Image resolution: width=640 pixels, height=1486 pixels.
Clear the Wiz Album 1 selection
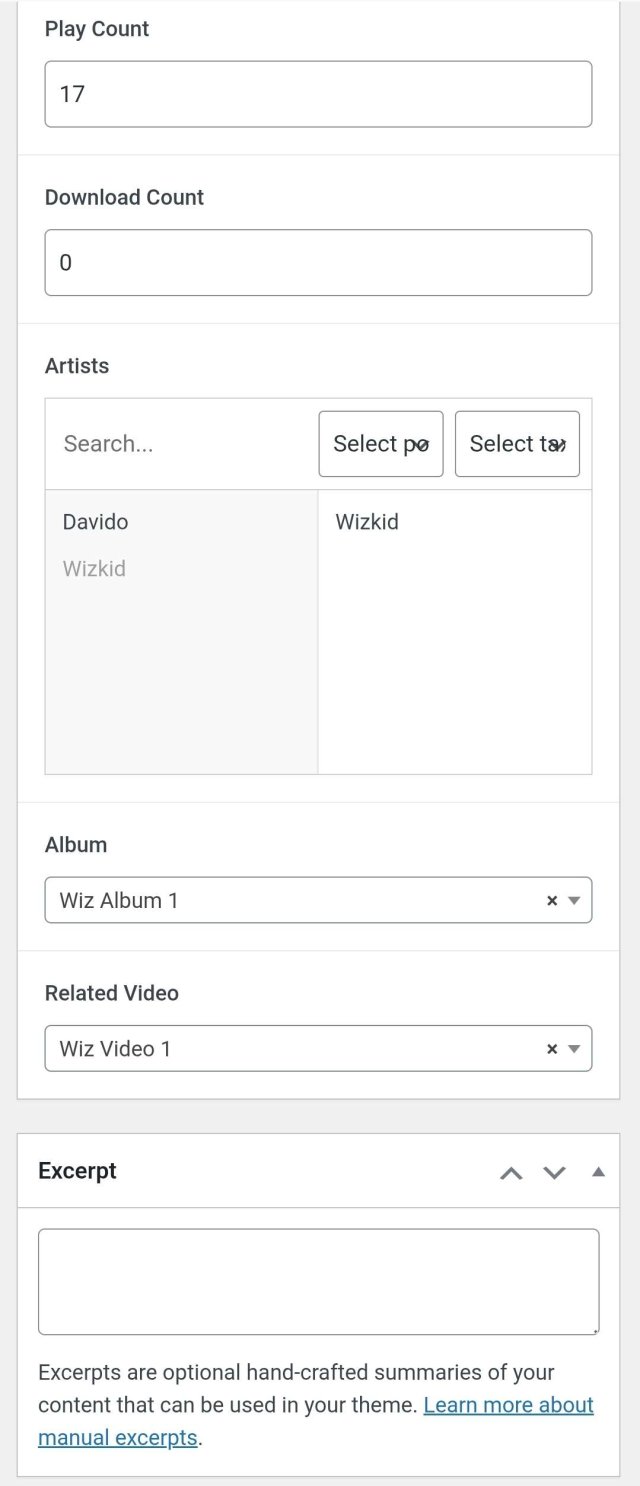click(551, 901)
